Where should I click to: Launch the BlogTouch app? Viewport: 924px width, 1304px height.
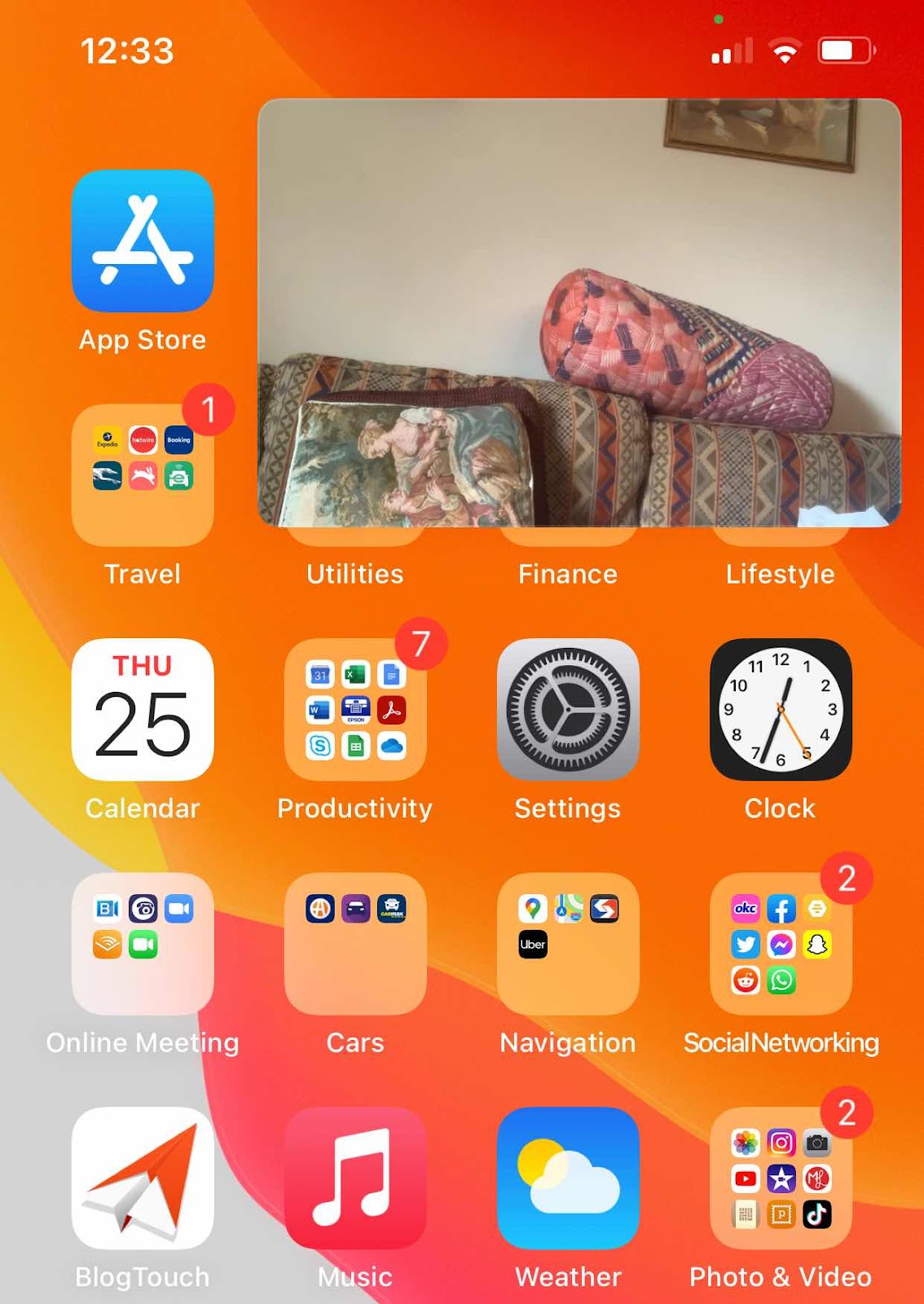pos(143,1178)
